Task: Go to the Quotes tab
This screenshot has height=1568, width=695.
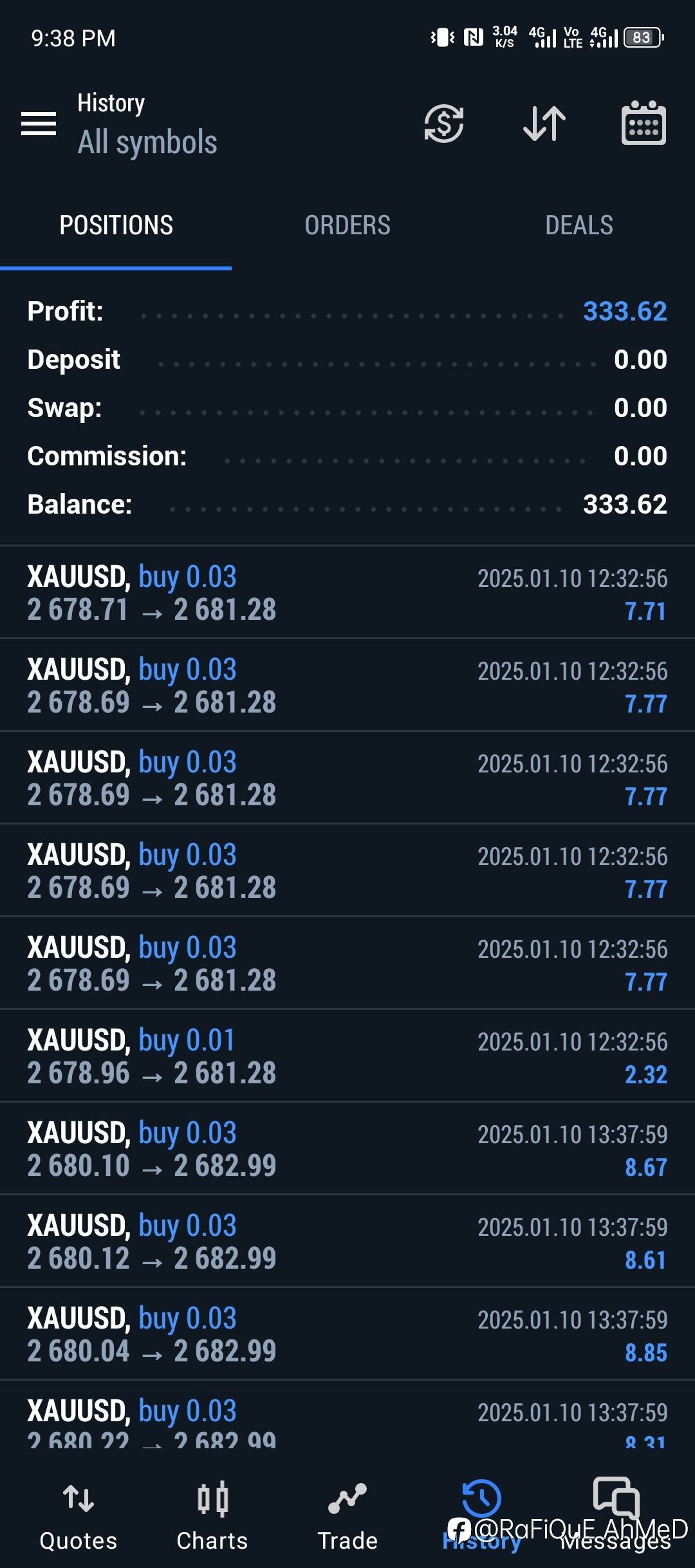Action: [x=79, y=1516]
